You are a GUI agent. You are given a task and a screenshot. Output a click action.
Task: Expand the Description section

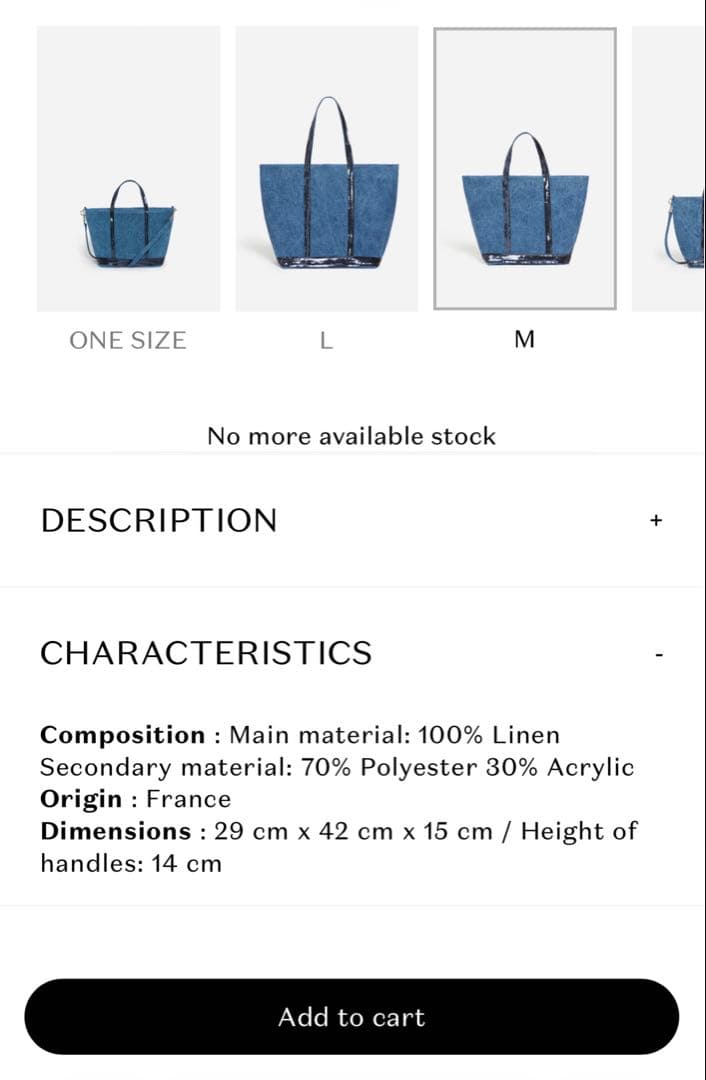coord(655,521)
